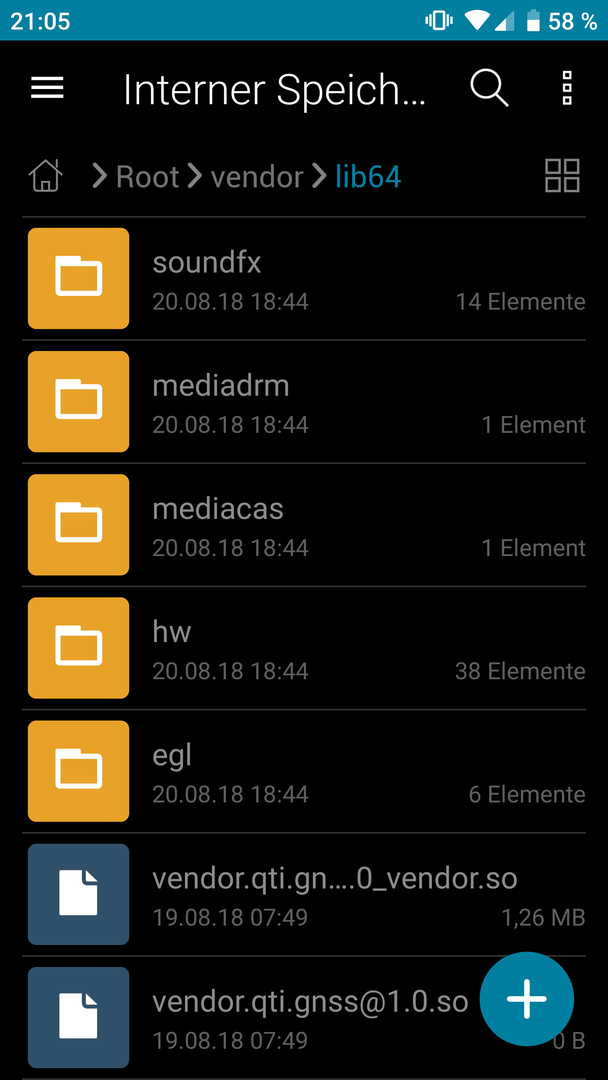The height and width of the screenshot is (1080, 608).
Task: Open the mediacas folder
Action: pyautogui.click(x=304, y=525)
